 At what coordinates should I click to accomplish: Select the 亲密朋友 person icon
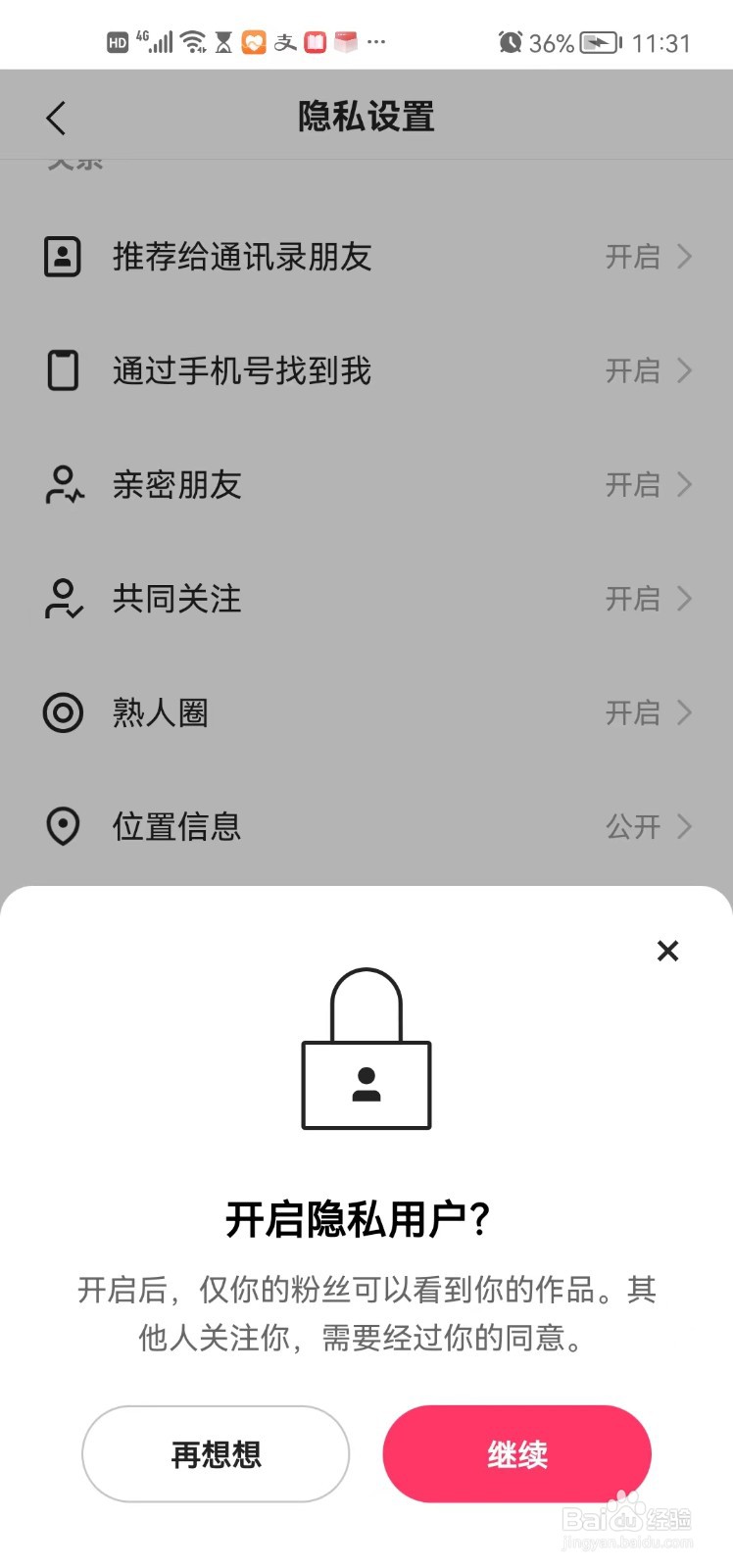(63, 485)
